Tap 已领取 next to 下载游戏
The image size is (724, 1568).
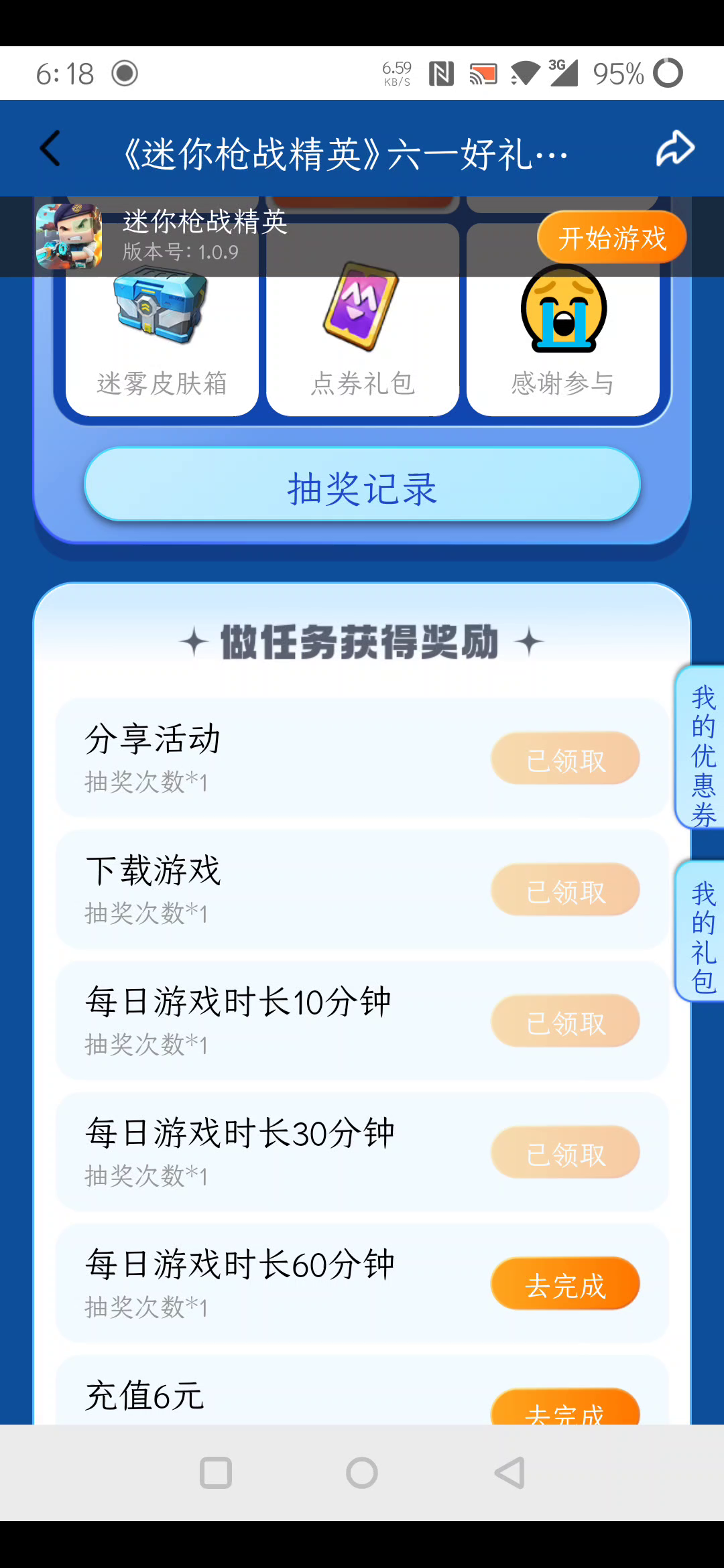coord(565,891)
